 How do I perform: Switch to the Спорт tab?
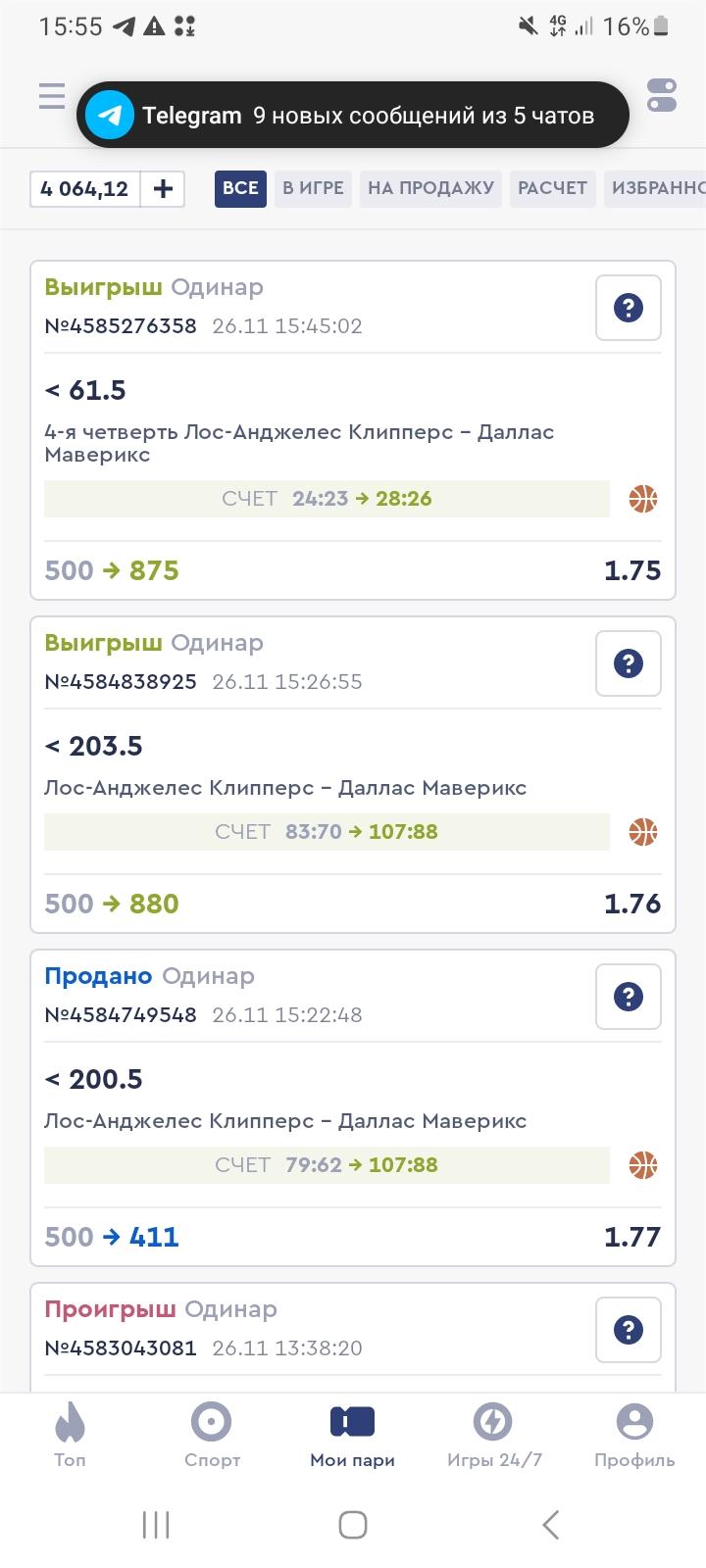click(212, 1434)
